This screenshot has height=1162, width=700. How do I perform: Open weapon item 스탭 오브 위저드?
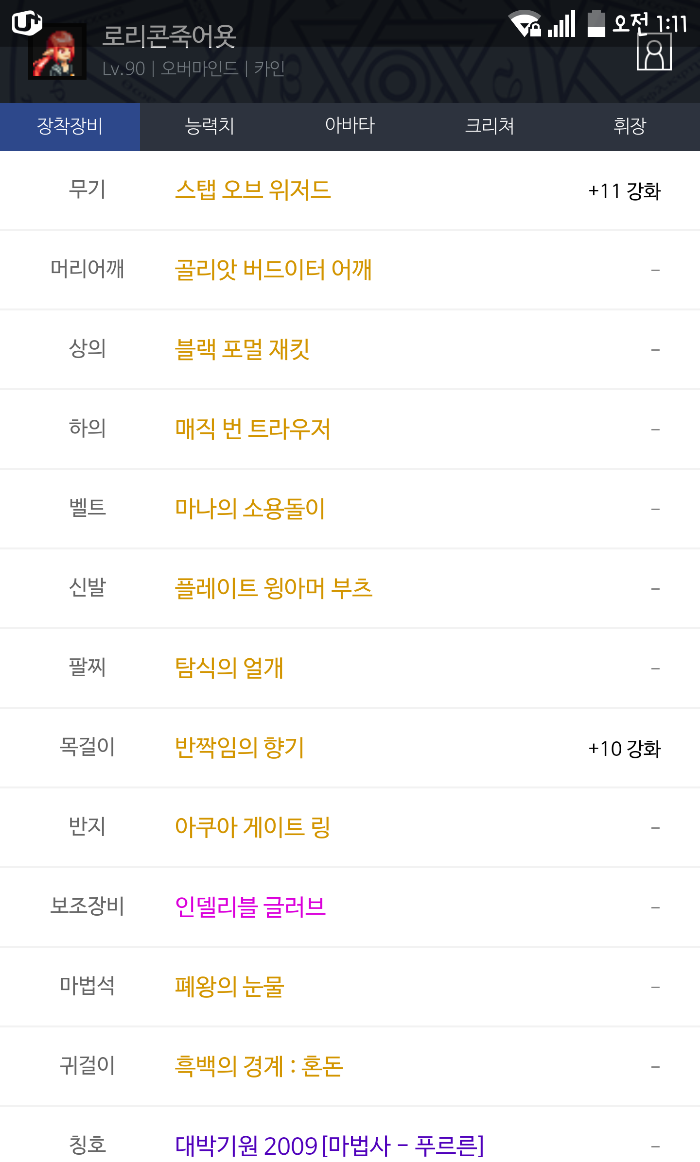click(x=253, y=190)
